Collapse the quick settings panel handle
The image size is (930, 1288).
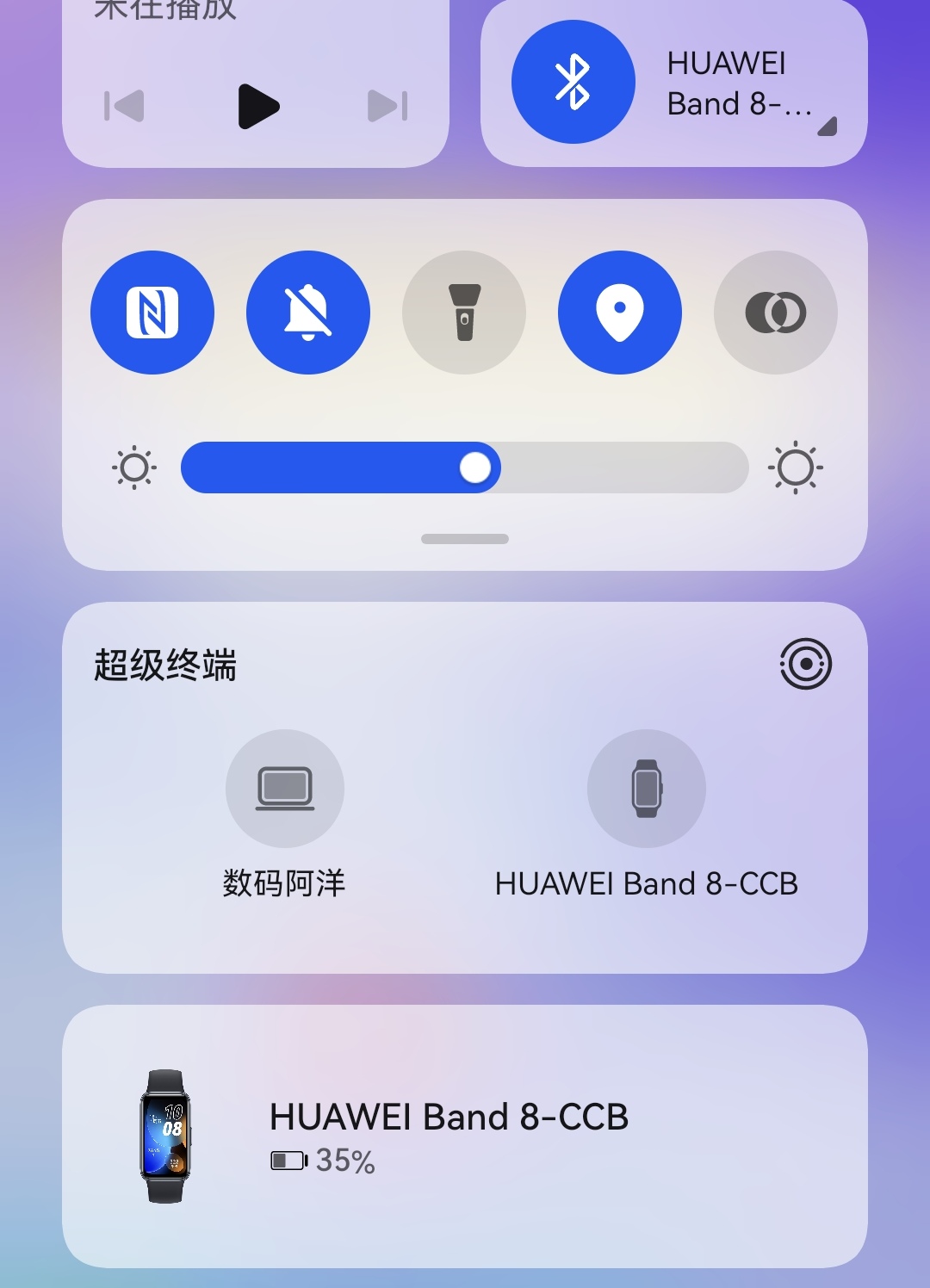[464, 538]
